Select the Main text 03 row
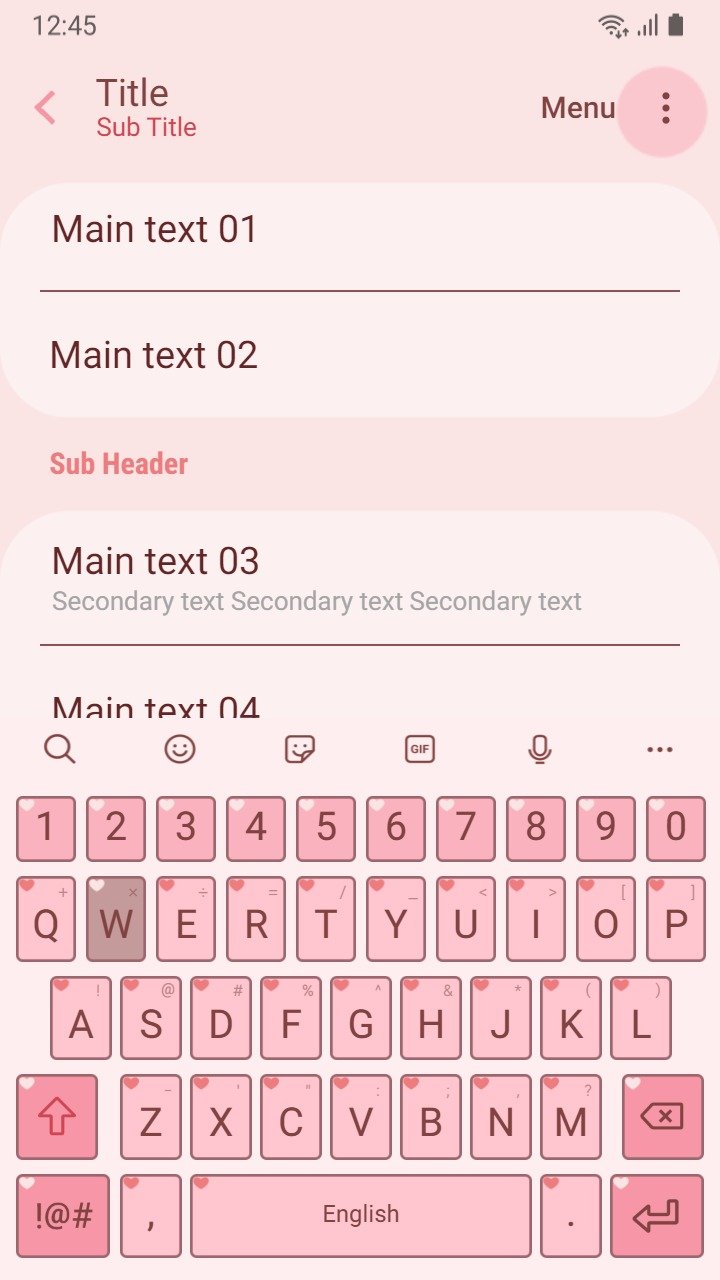Viewport: 720px width, 1280px height. click(x=360, y=578)
